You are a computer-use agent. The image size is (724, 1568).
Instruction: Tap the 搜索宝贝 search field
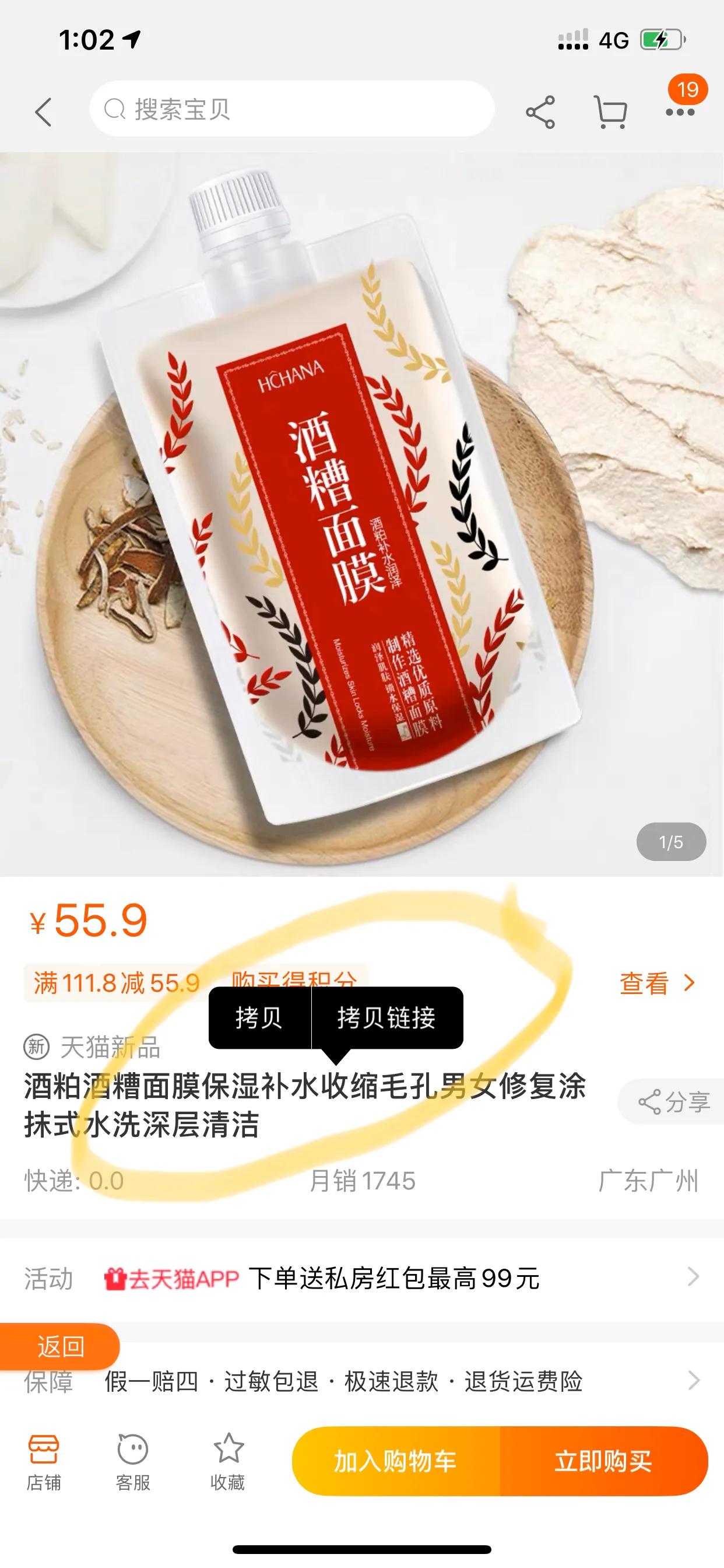coord(292,110)
